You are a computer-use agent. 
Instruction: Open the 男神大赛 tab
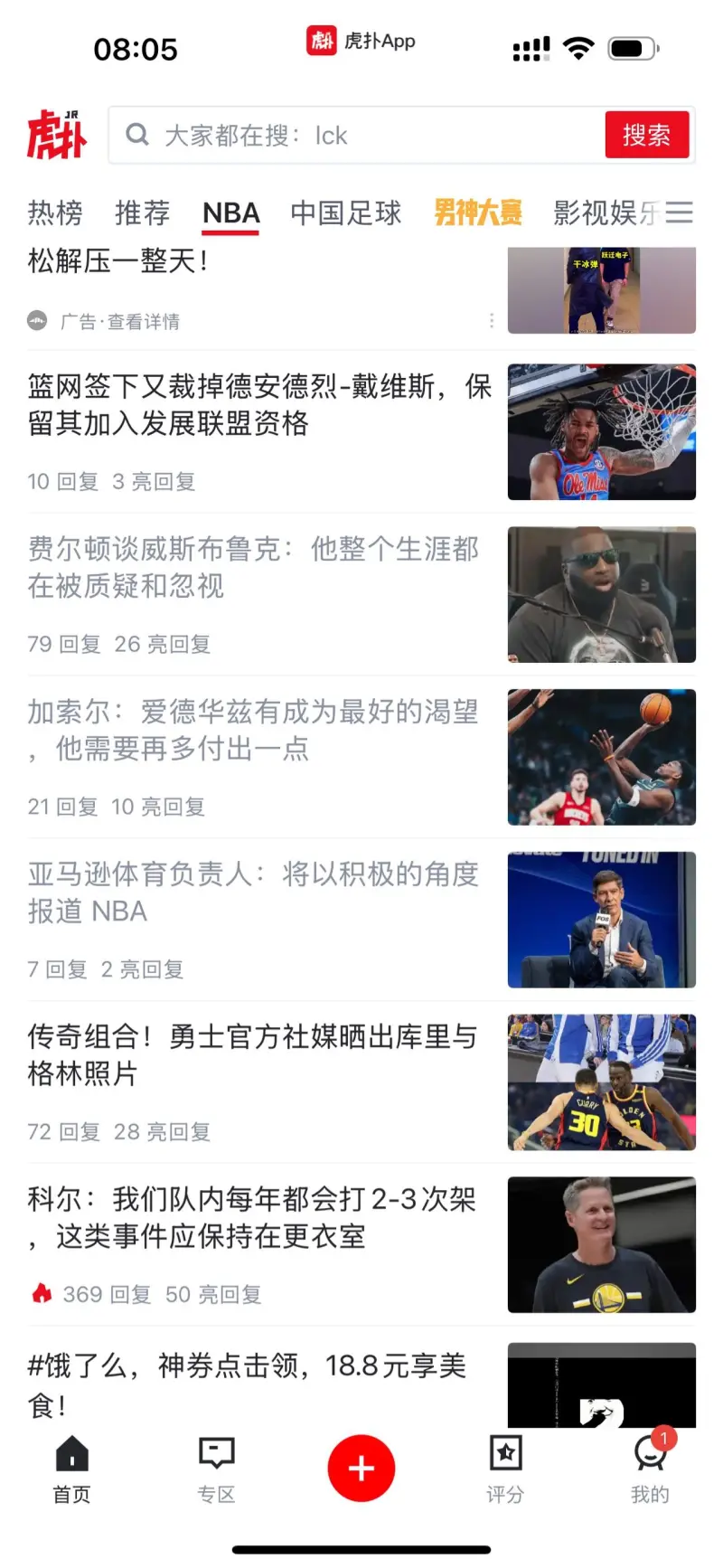[x=478, y=213]
